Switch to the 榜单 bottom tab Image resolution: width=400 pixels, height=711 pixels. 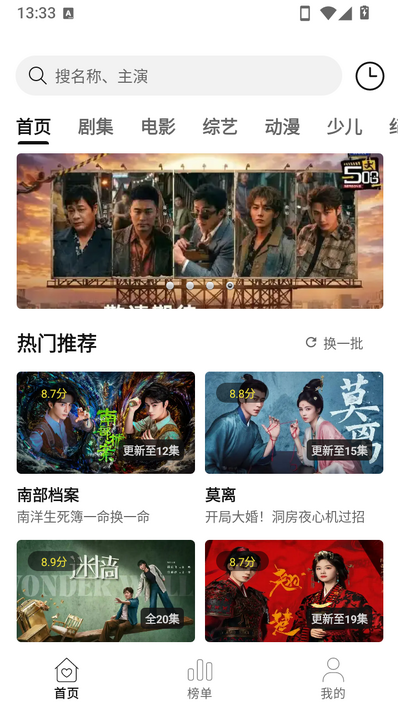[200, 678]
